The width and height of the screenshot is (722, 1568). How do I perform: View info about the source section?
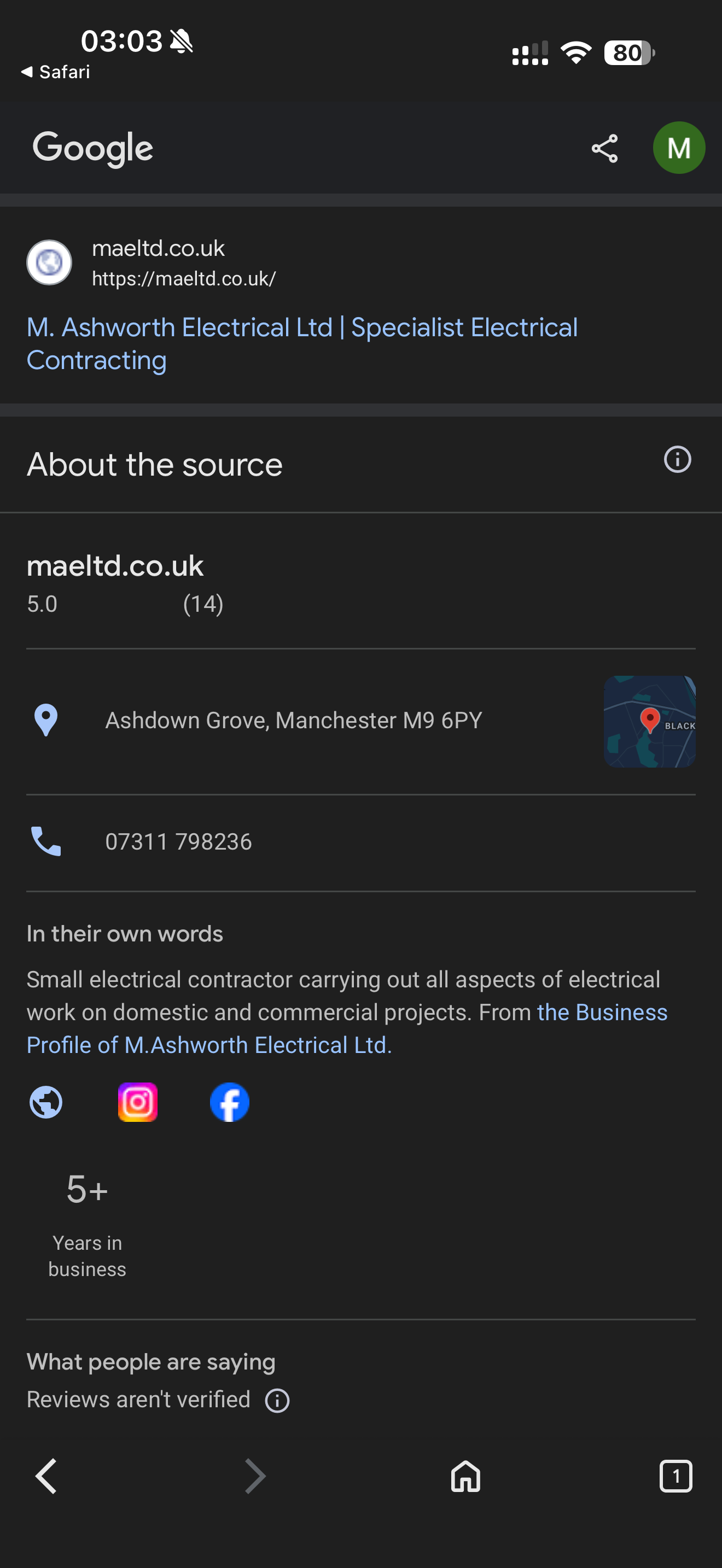coord(677,460)
